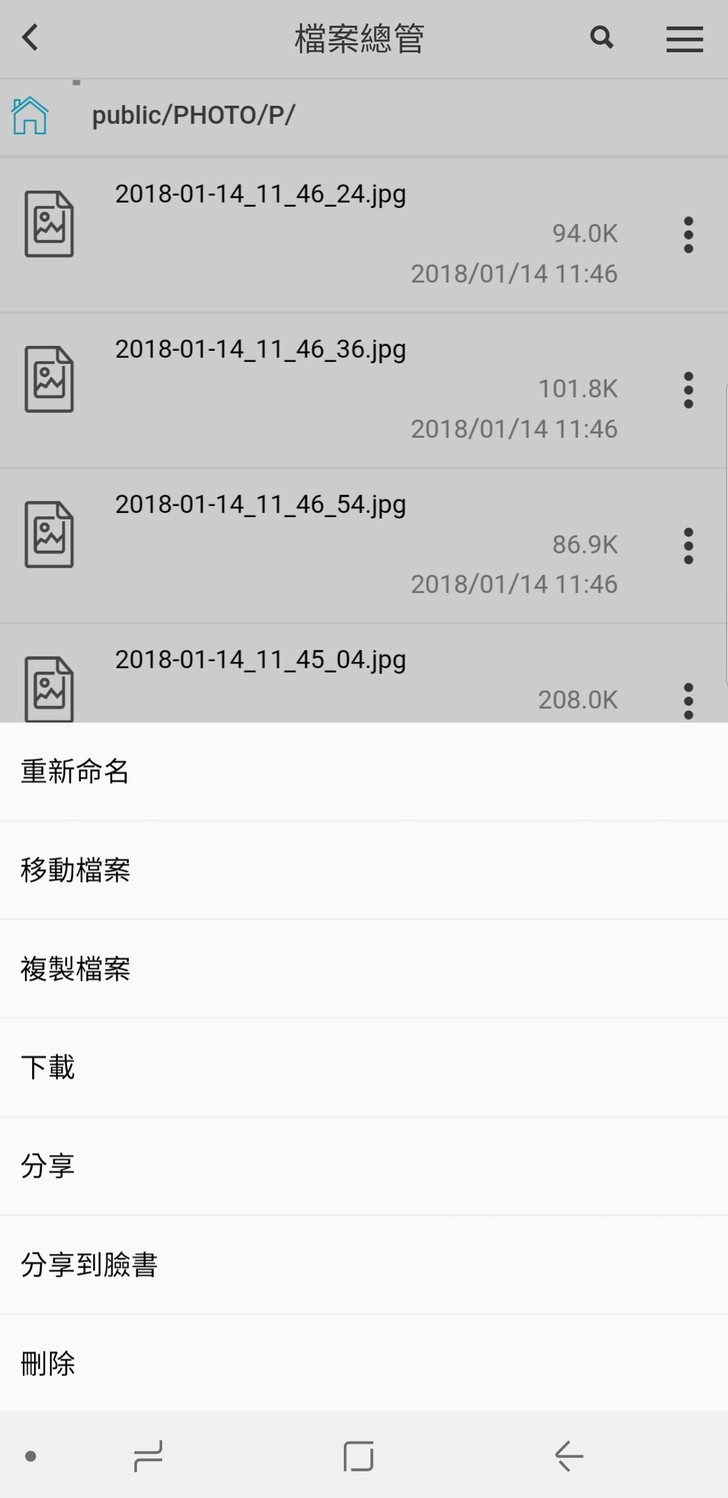Open more options for 2018-01-14_11_46_36.jpg

tap(688, 390)
